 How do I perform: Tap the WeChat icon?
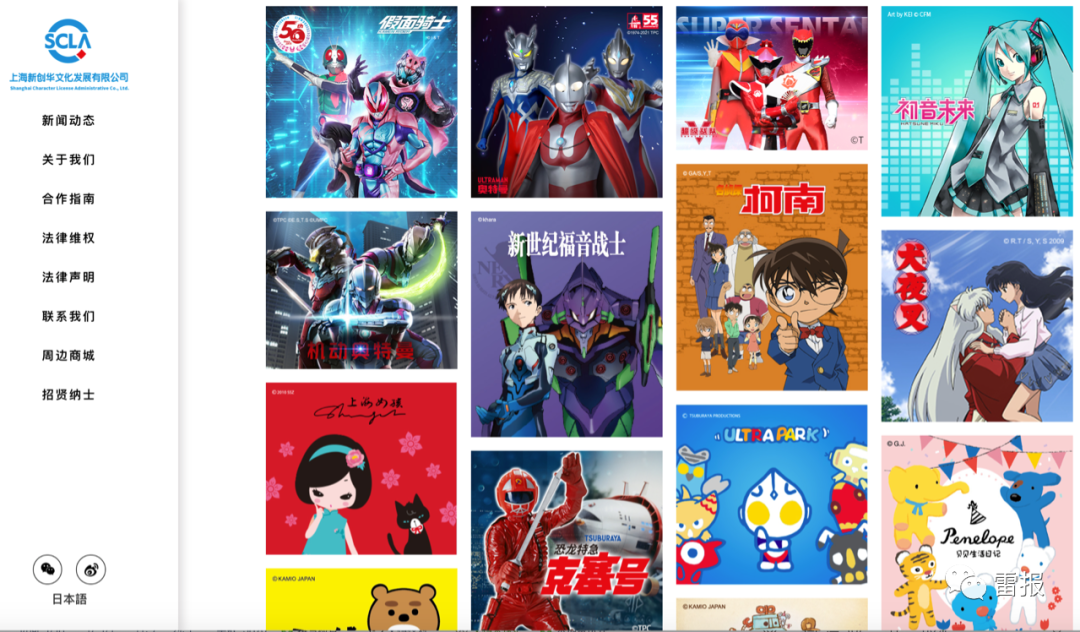[x=47, y=569]
